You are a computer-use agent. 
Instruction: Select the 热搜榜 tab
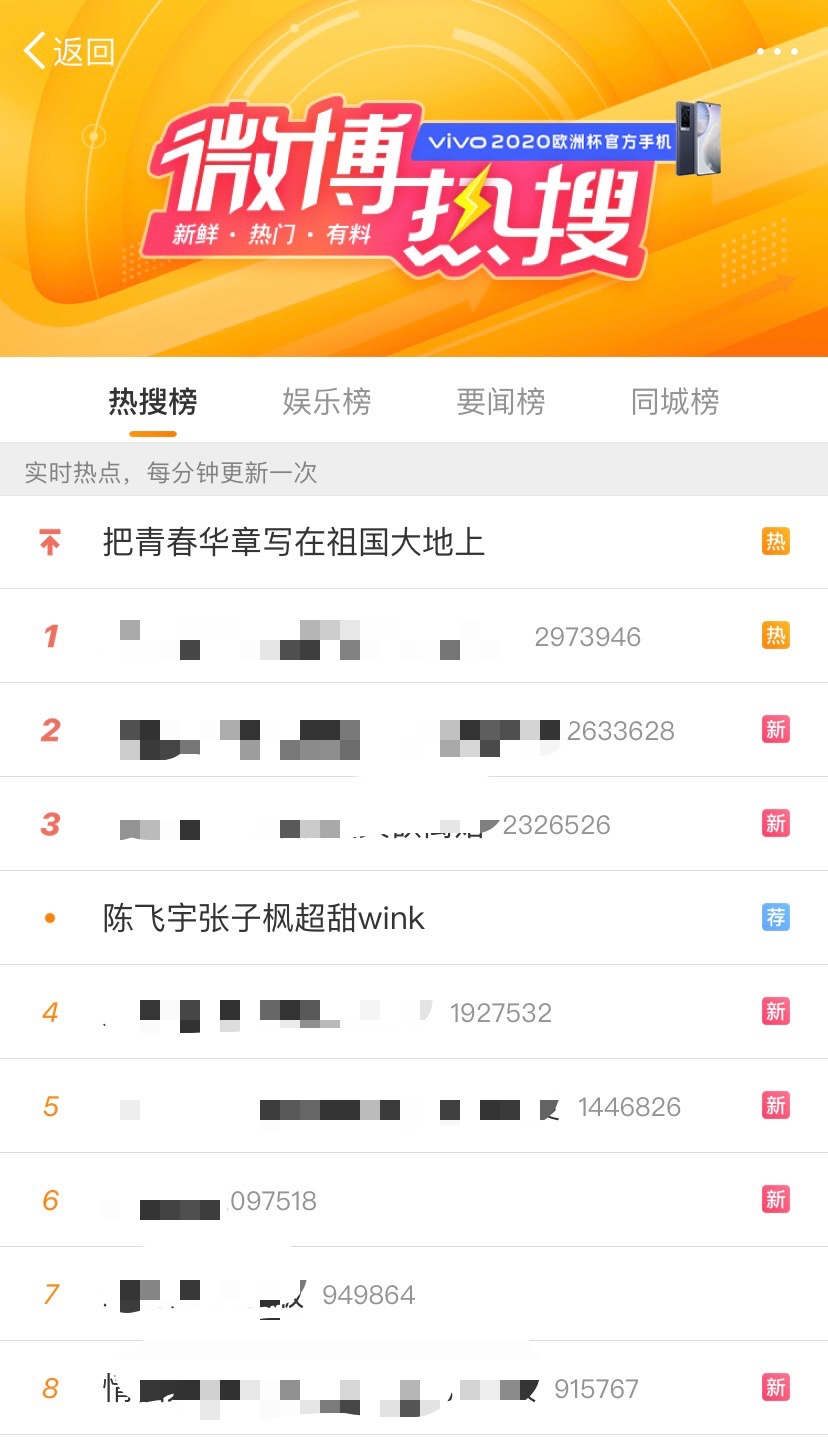coord(153,402)
